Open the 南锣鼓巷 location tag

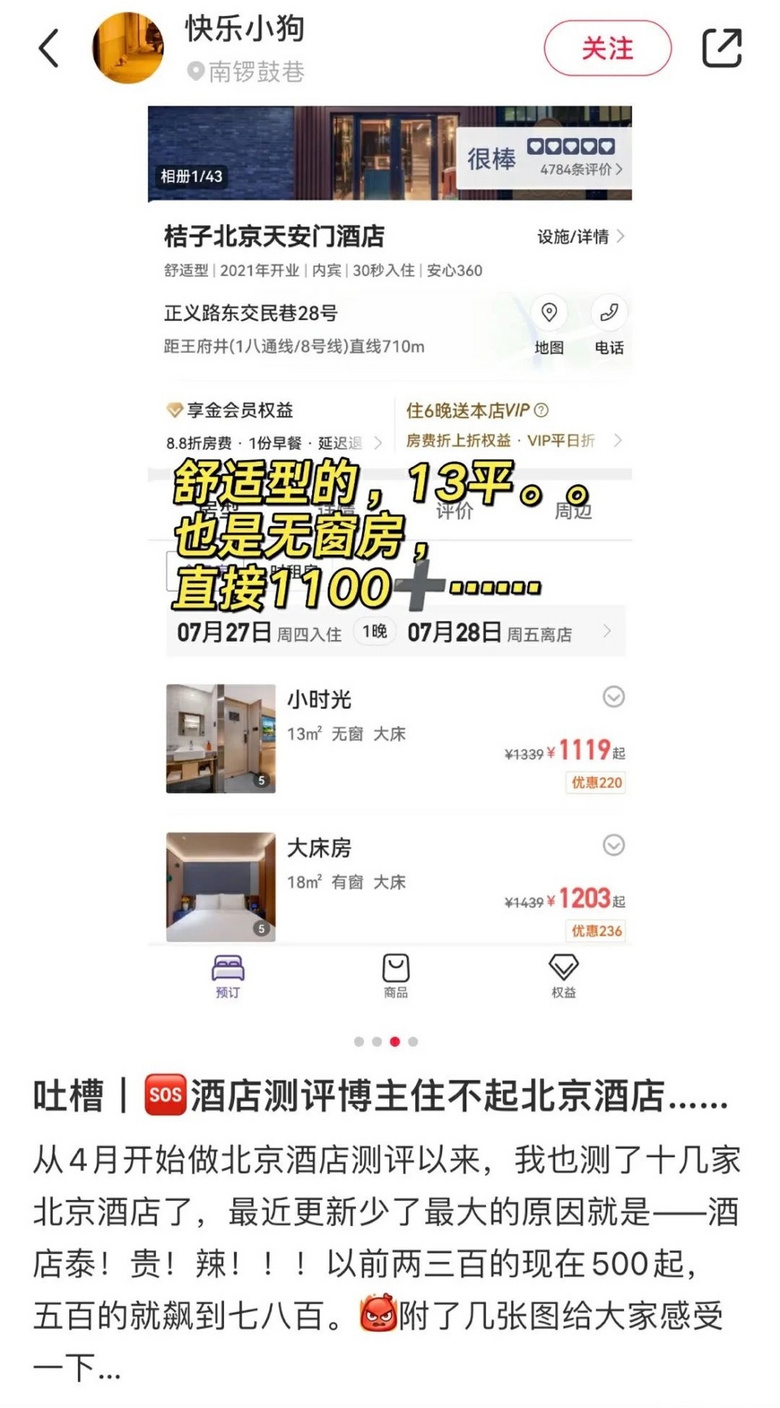pyautogui.click(x=246, y=72)
